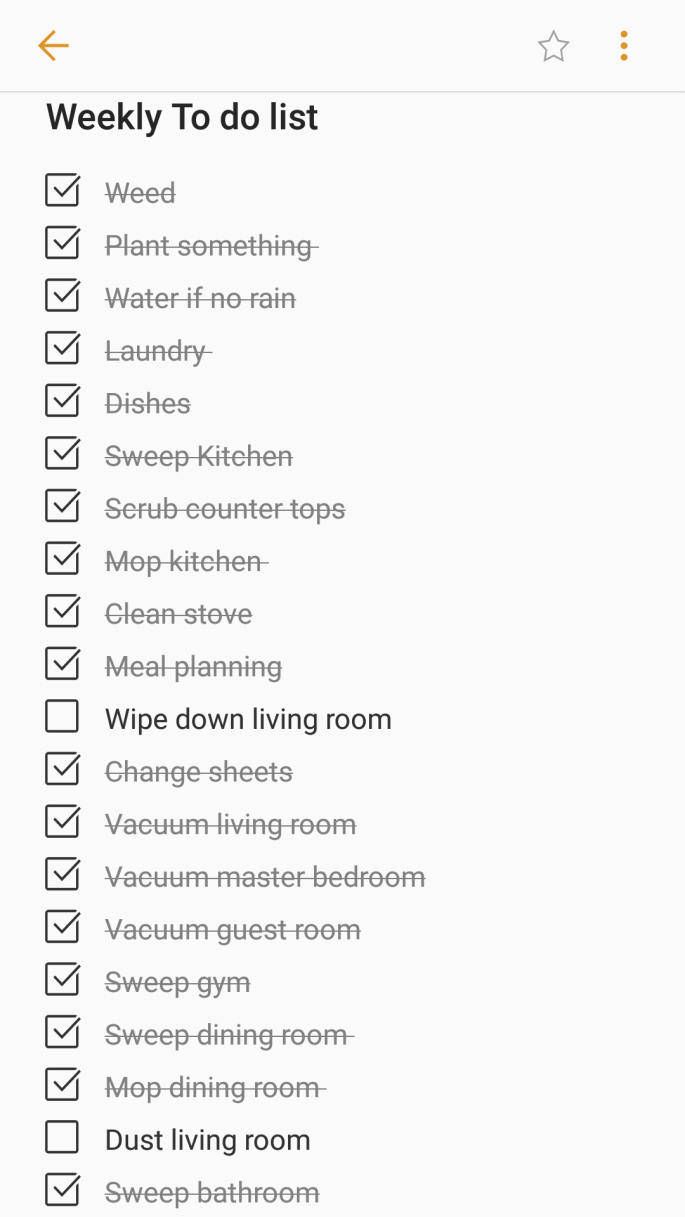685x1217 pixels.
Task: Untick Sweep gym
Action: coord(62,980)
